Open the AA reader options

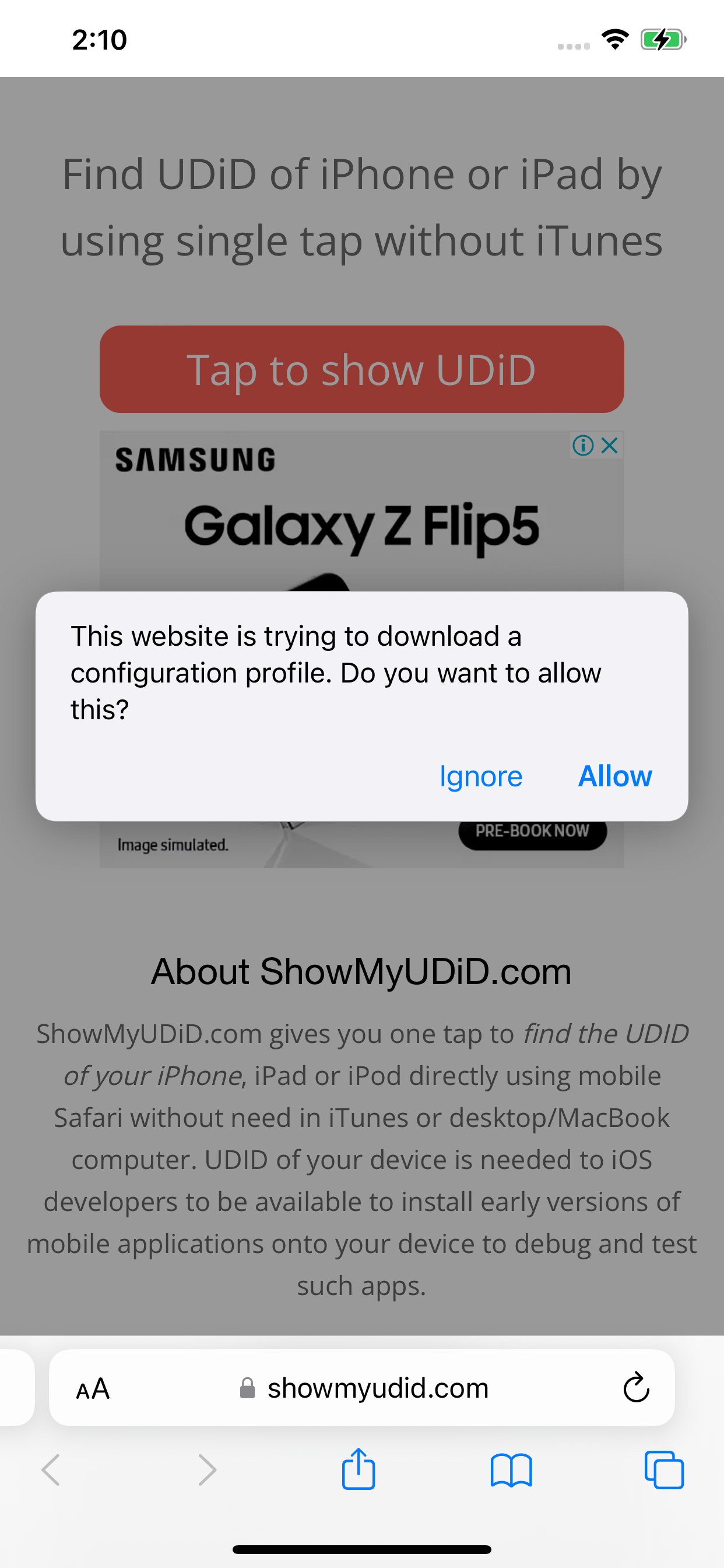93,1389
